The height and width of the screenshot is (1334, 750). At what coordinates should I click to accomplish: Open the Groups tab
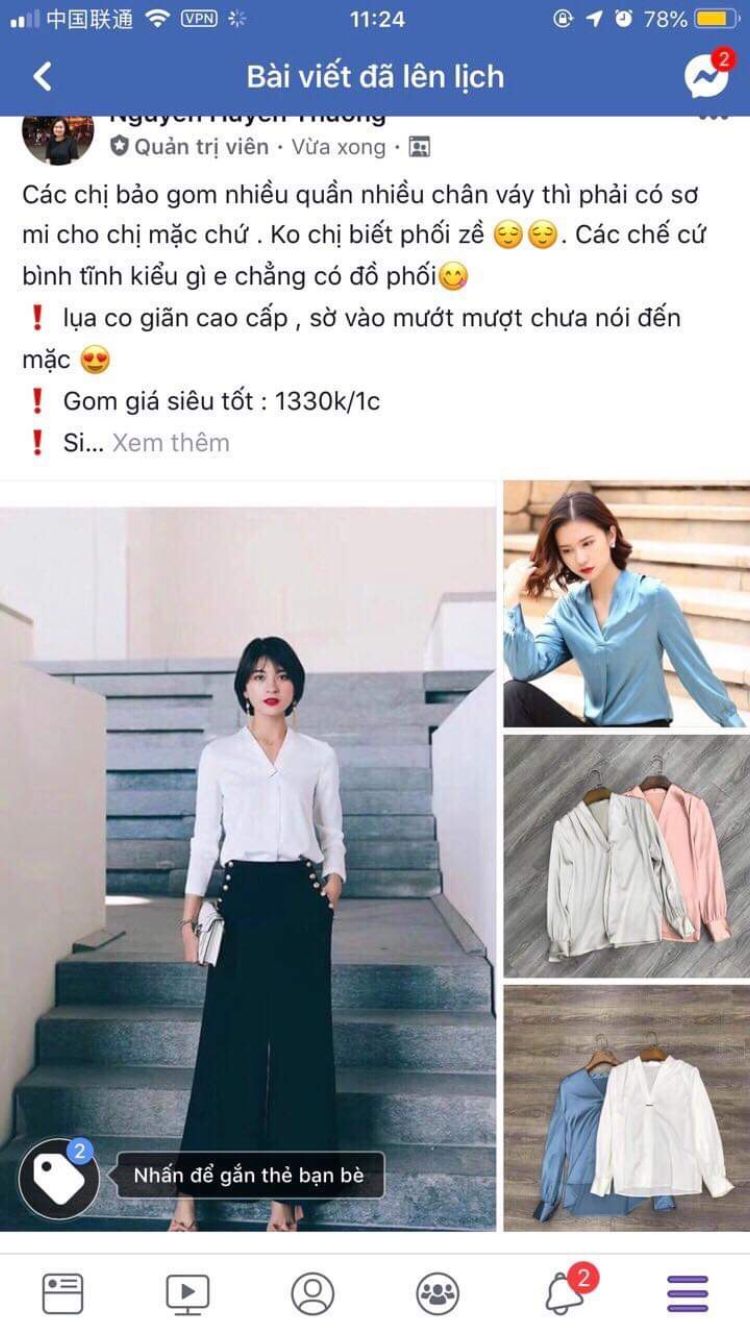point(437,1293)
